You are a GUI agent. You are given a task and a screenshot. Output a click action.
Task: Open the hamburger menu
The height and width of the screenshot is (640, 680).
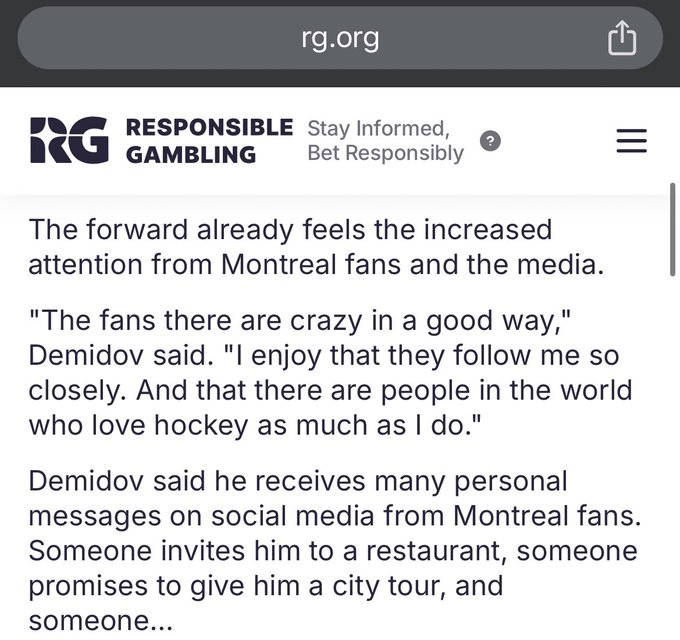pos(631,141)
